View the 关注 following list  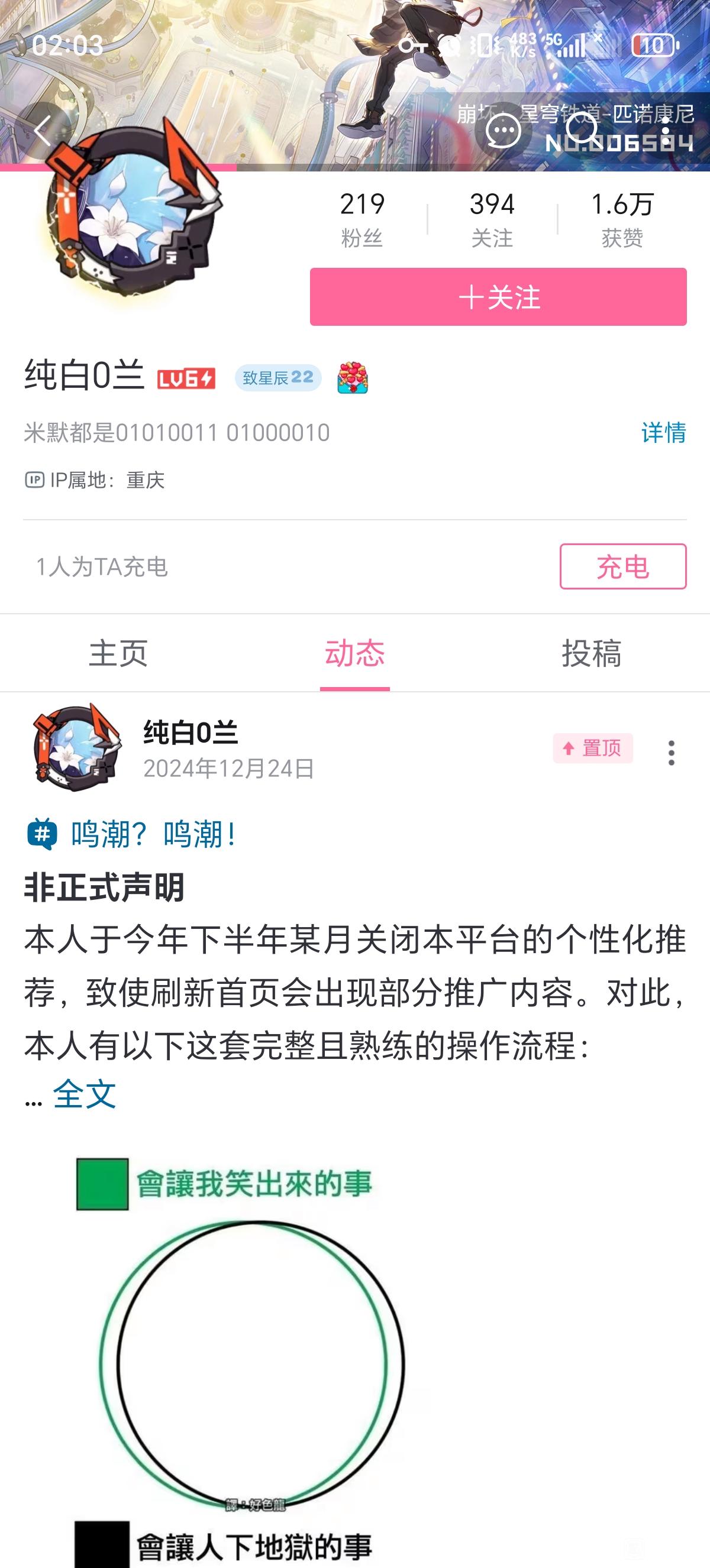tap(492, 220)
